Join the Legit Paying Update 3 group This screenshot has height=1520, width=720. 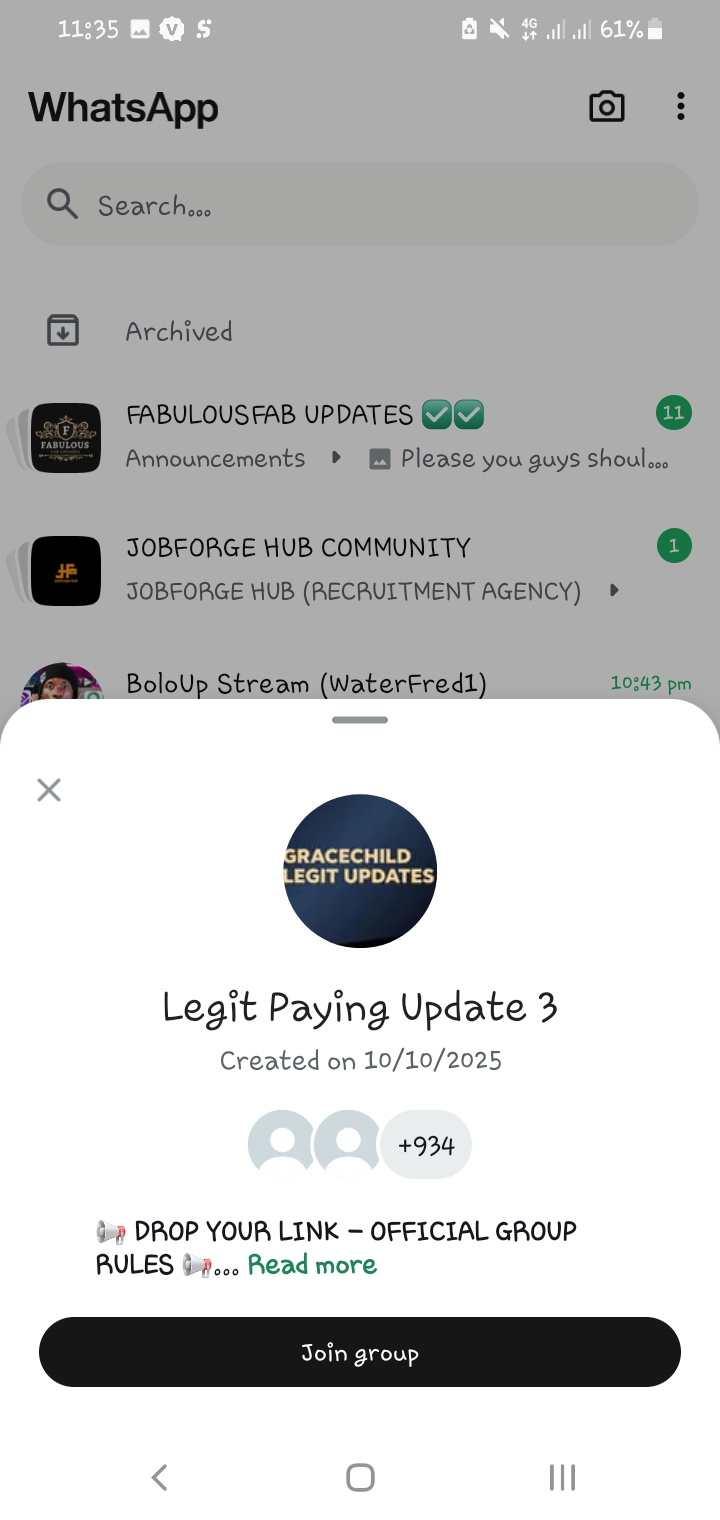[x=360, y=1352]
